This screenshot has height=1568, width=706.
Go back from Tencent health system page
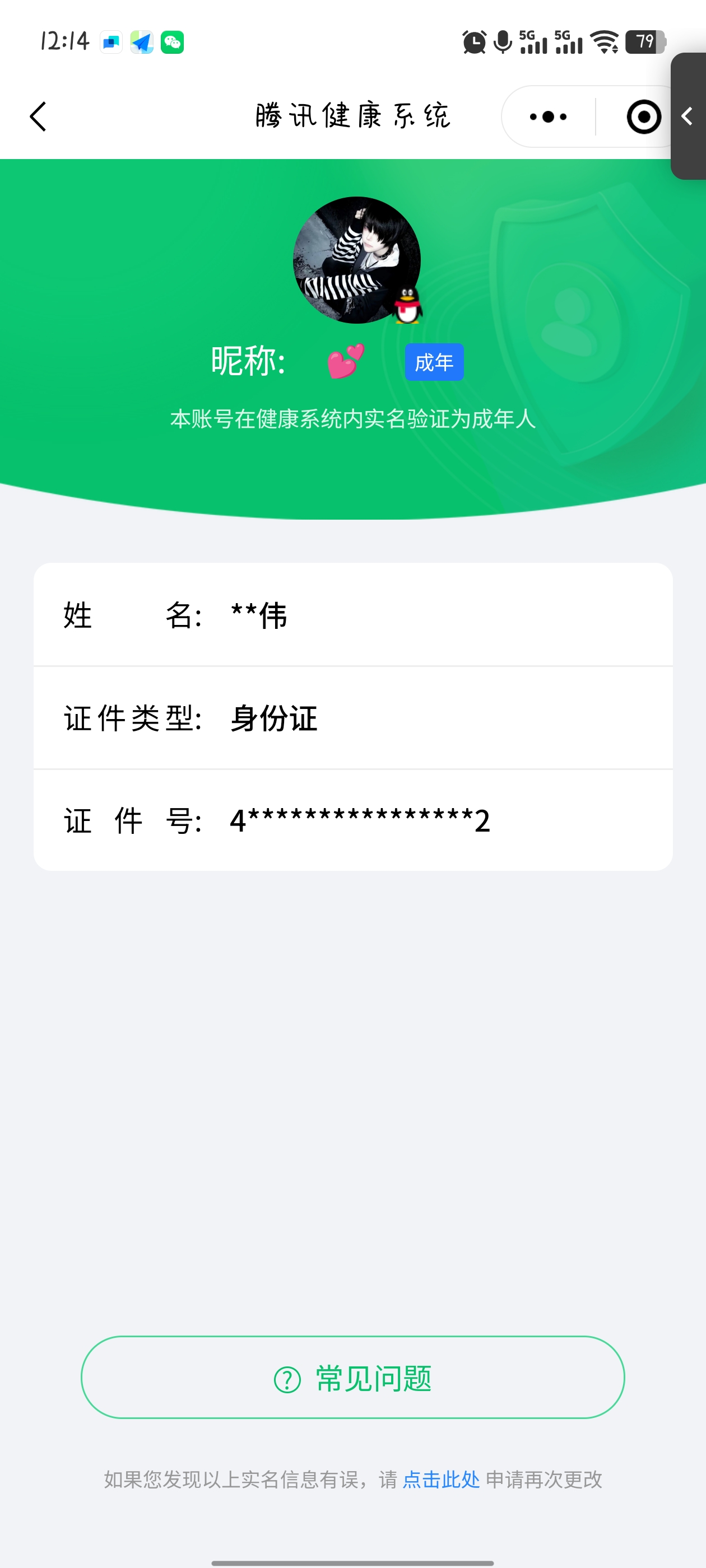click(x=38, y=116)
